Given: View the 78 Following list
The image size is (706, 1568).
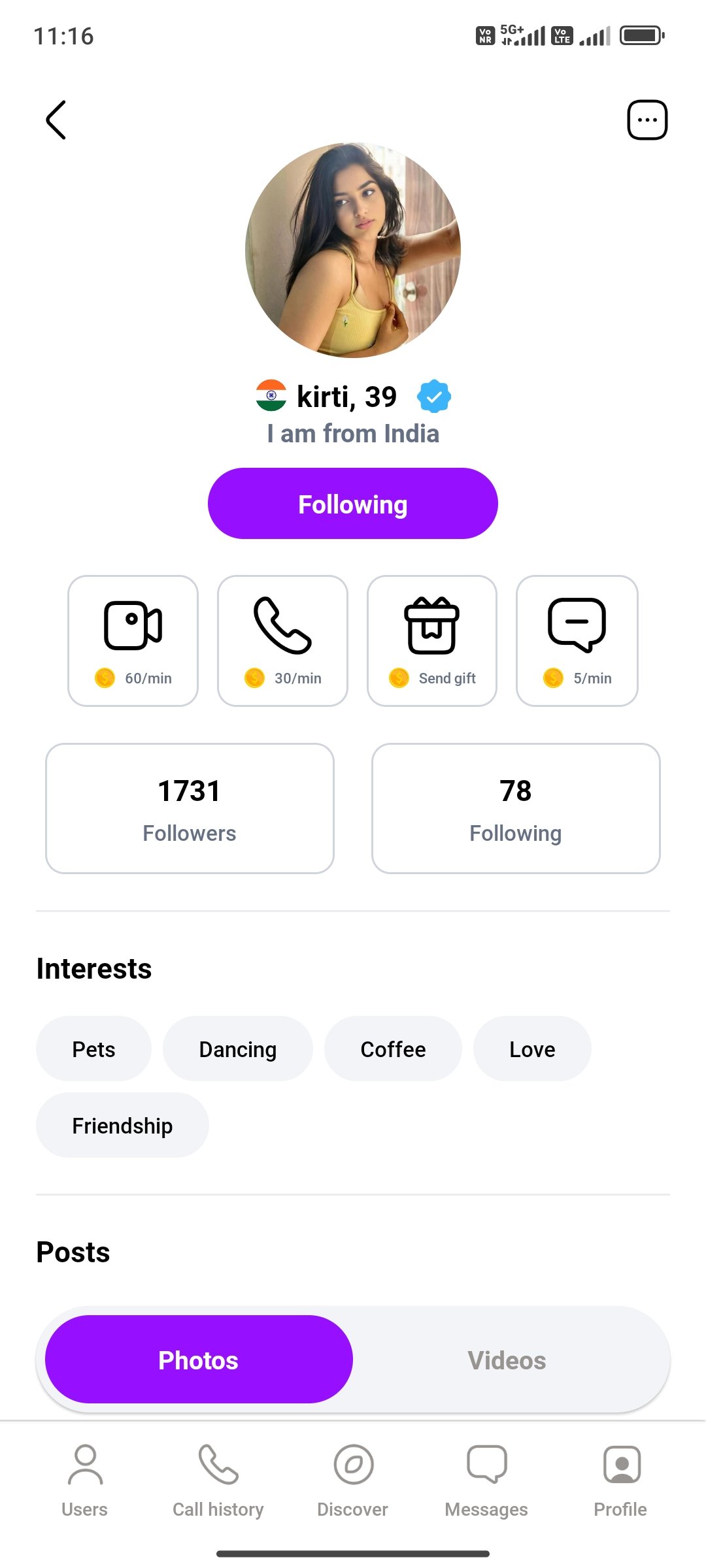Looking at the screenshot, I should [516, 808].
